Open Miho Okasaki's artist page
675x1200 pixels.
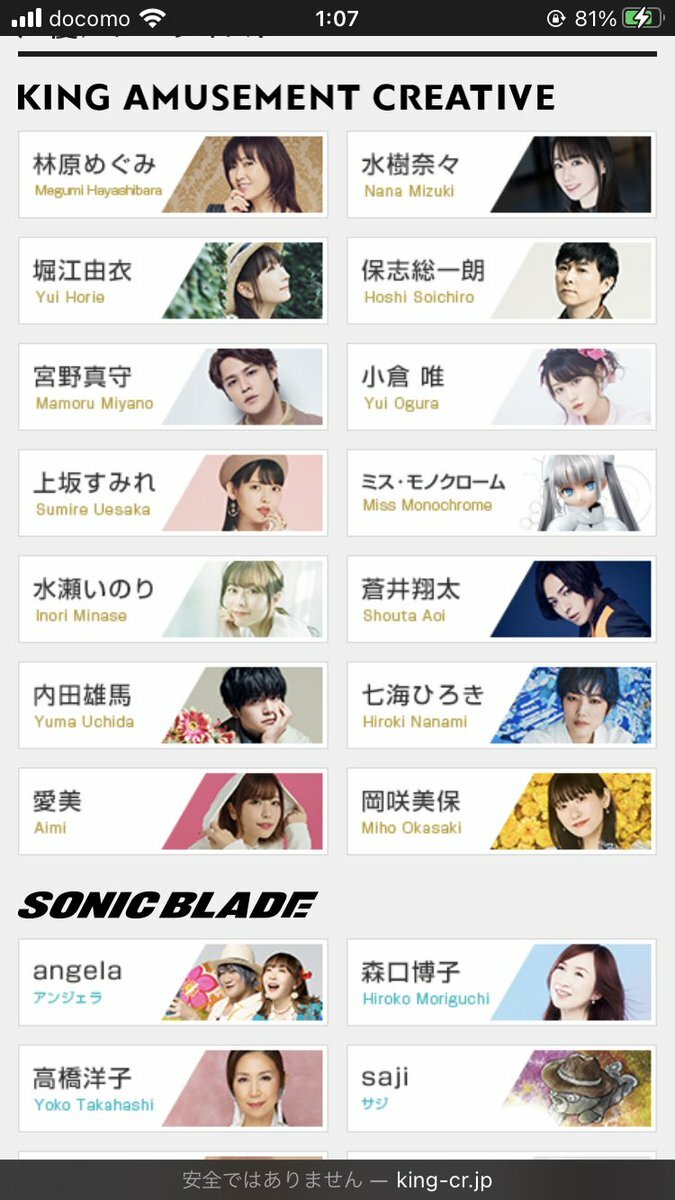pyautogui.click(x=501, y=811)
